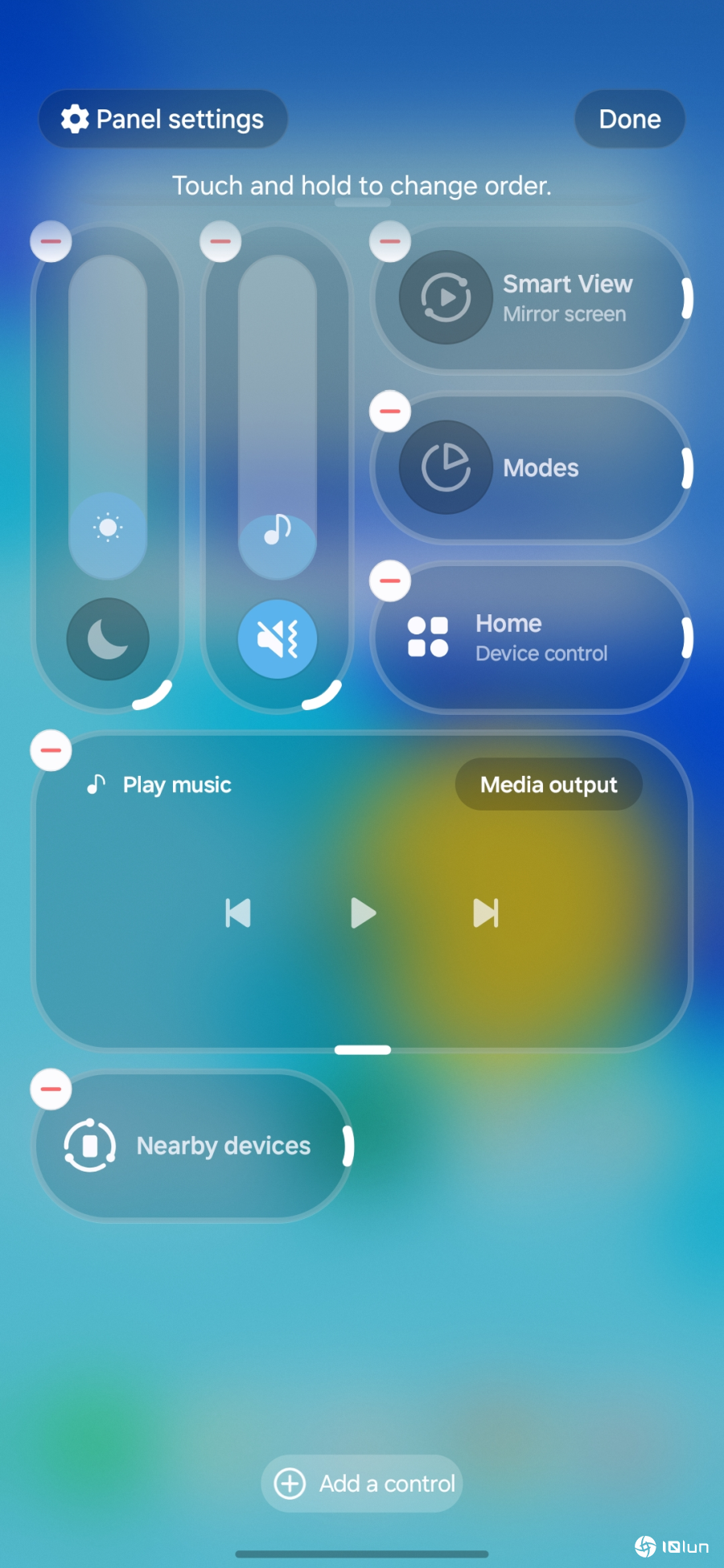Viewport: 724px width, 1568px height.
Task: Remove the media player panel
Action: click(x=51, y=750)
